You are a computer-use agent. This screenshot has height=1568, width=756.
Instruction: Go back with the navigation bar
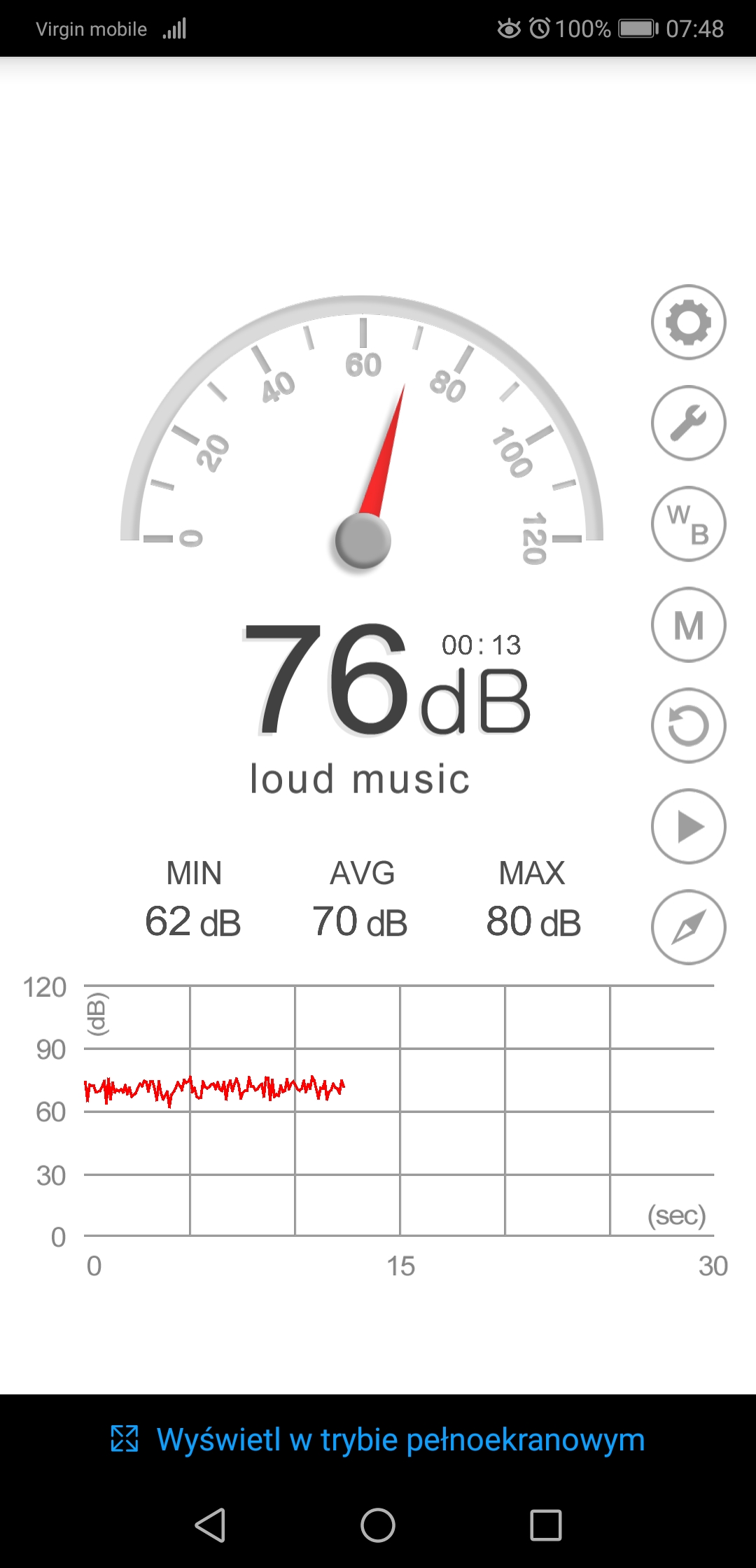[x=210, y=1525]
